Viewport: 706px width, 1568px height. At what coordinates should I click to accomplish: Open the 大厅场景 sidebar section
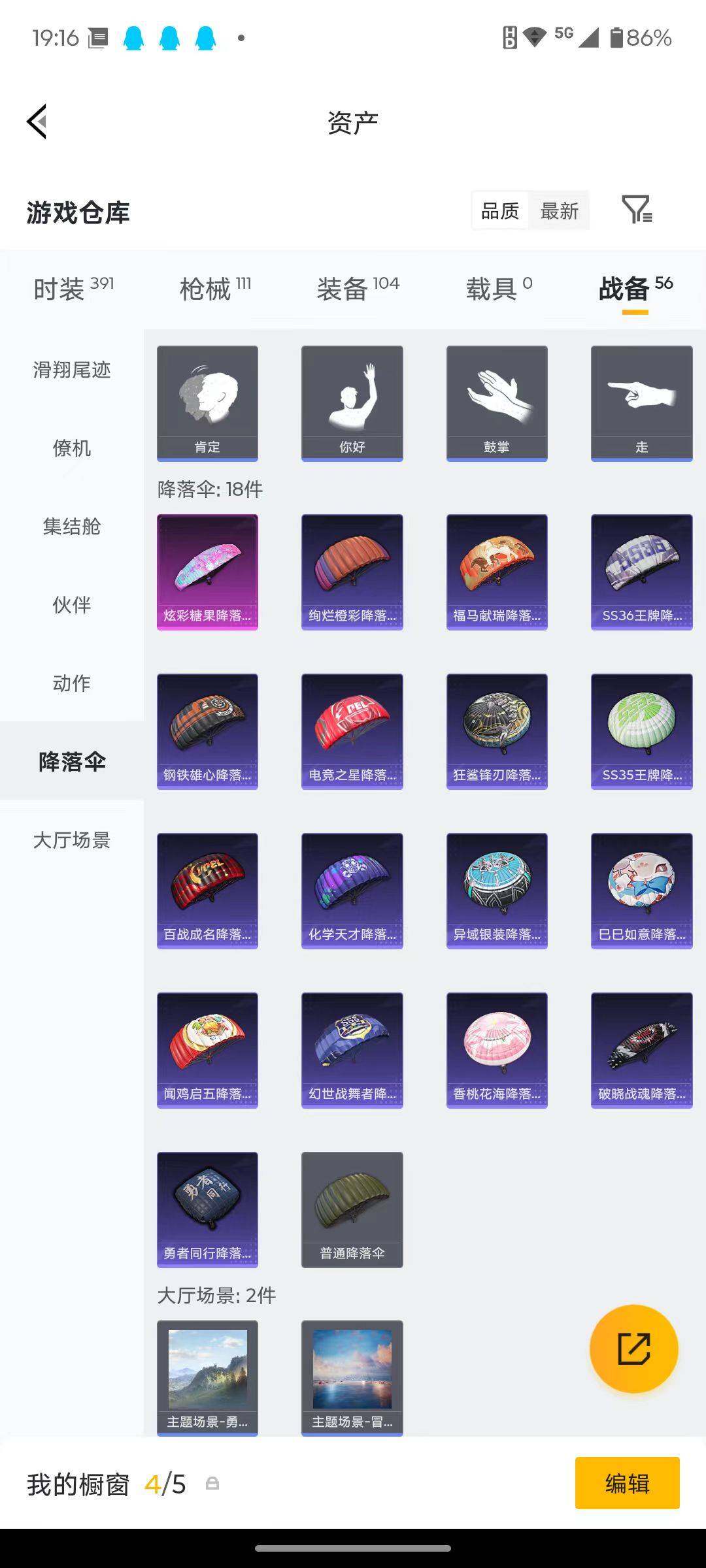pos(71,841)
